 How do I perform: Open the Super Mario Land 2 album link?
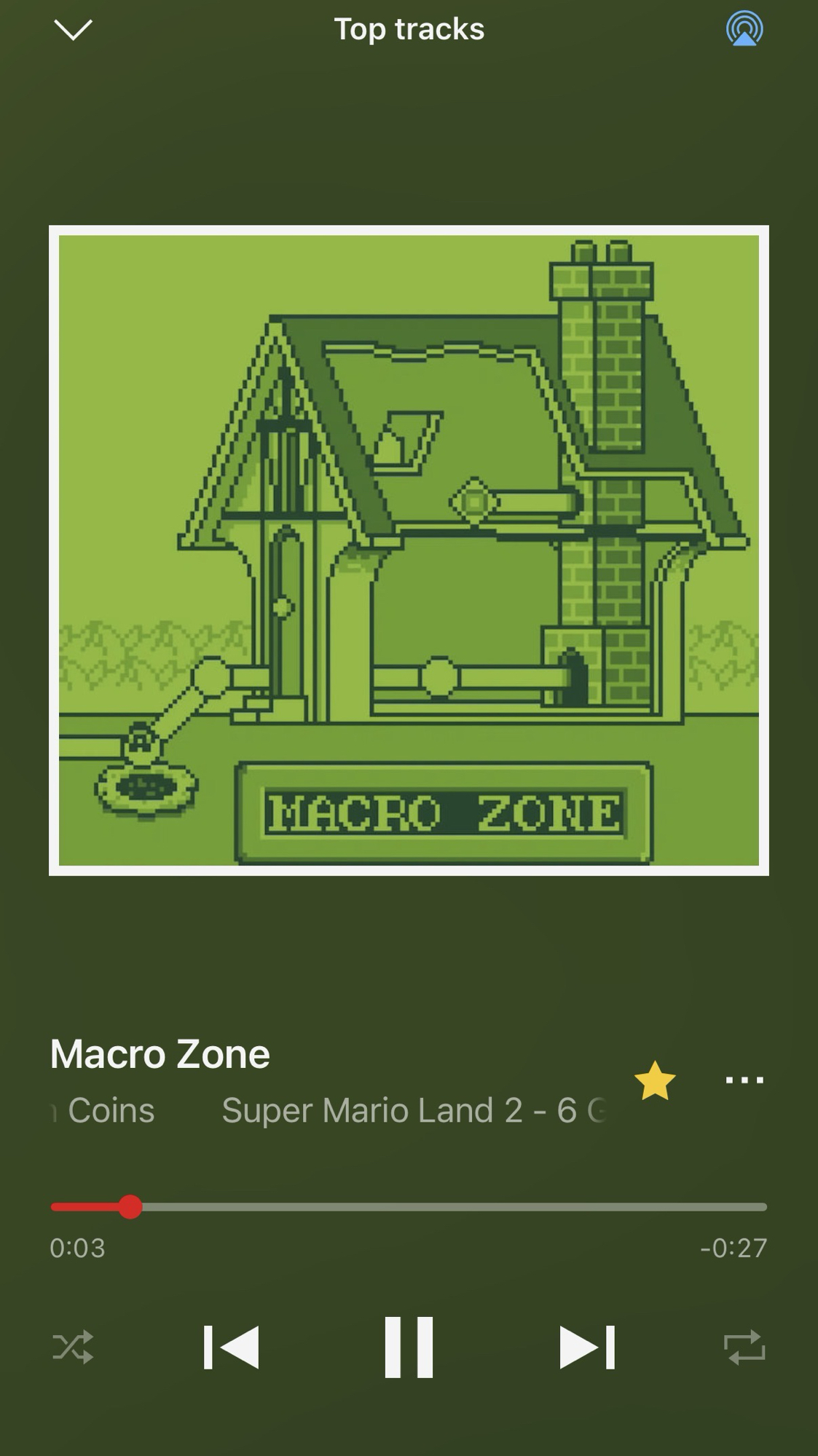click(x=412, y=1111)
